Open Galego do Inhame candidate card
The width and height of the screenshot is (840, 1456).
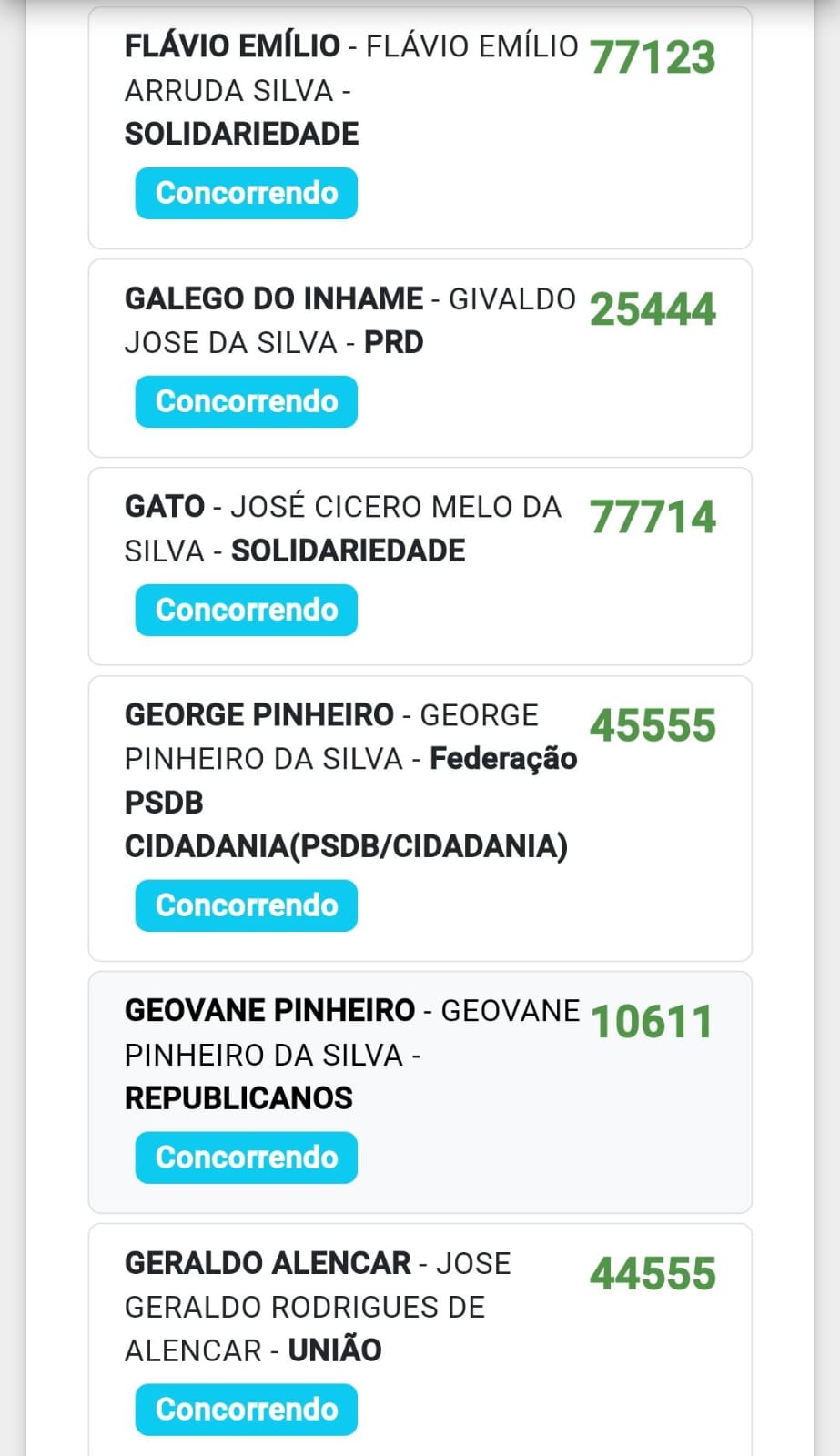point(420,359)
